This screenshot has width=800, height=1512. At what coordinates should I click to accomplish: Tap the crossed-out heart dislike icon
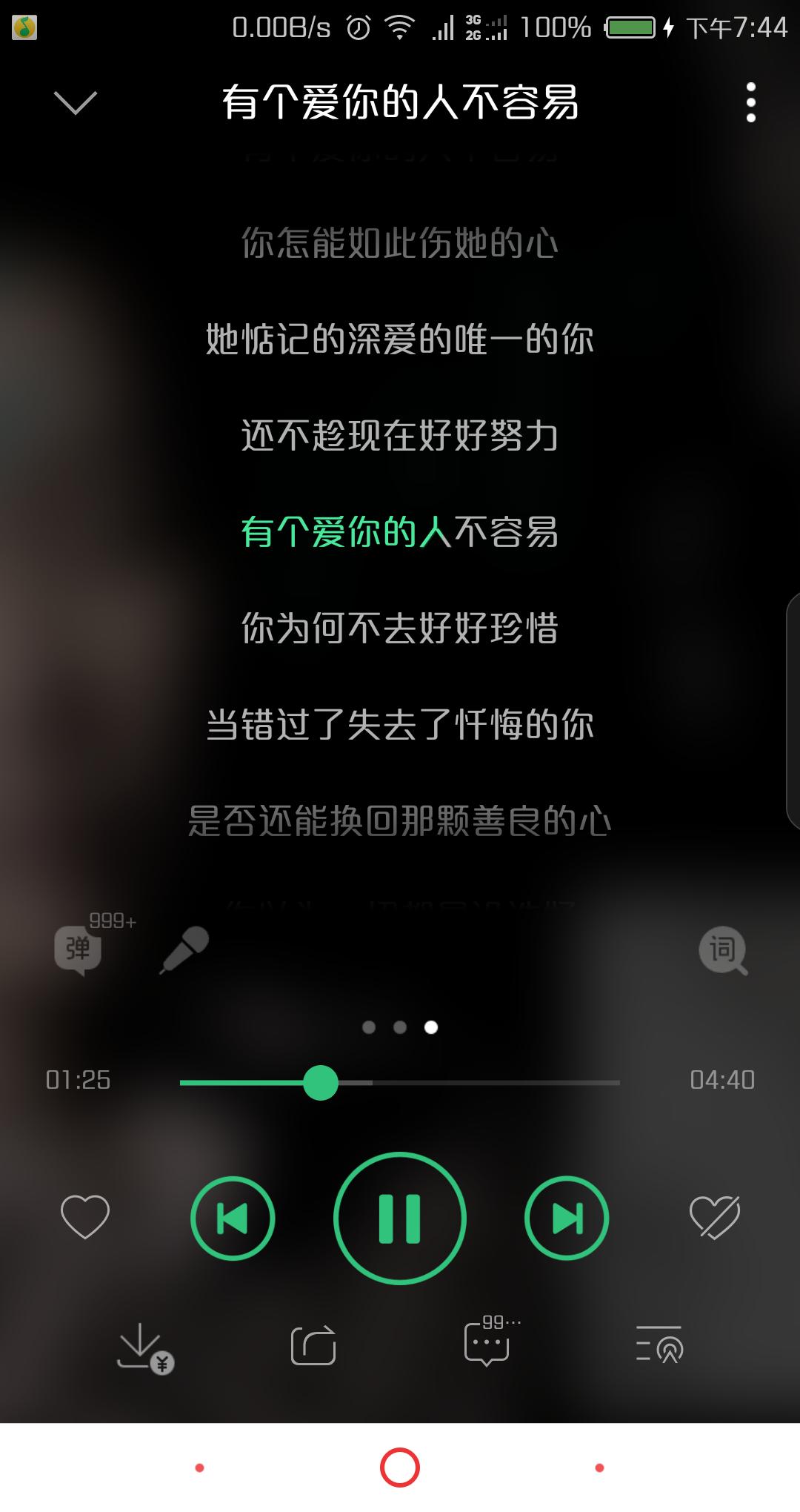[x=714, y=1217]
